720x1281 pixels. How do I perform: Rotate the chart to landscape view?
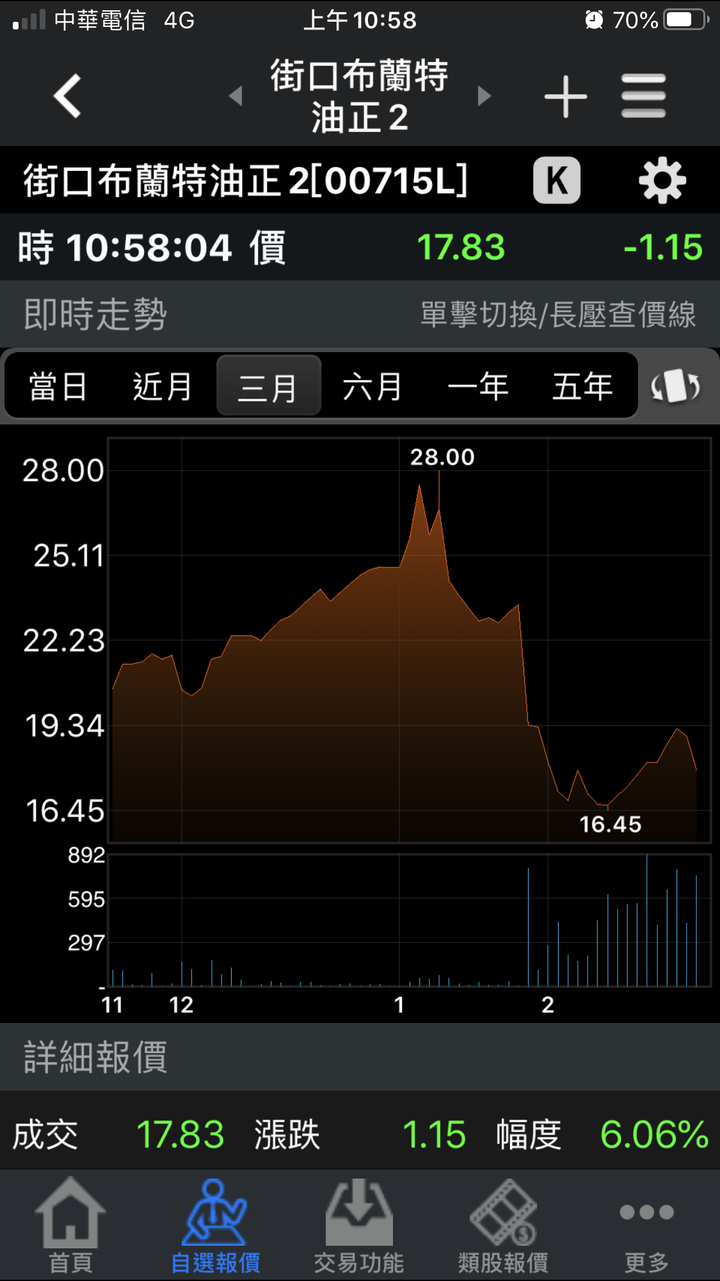pyautogui.click(x=676, y=386)
